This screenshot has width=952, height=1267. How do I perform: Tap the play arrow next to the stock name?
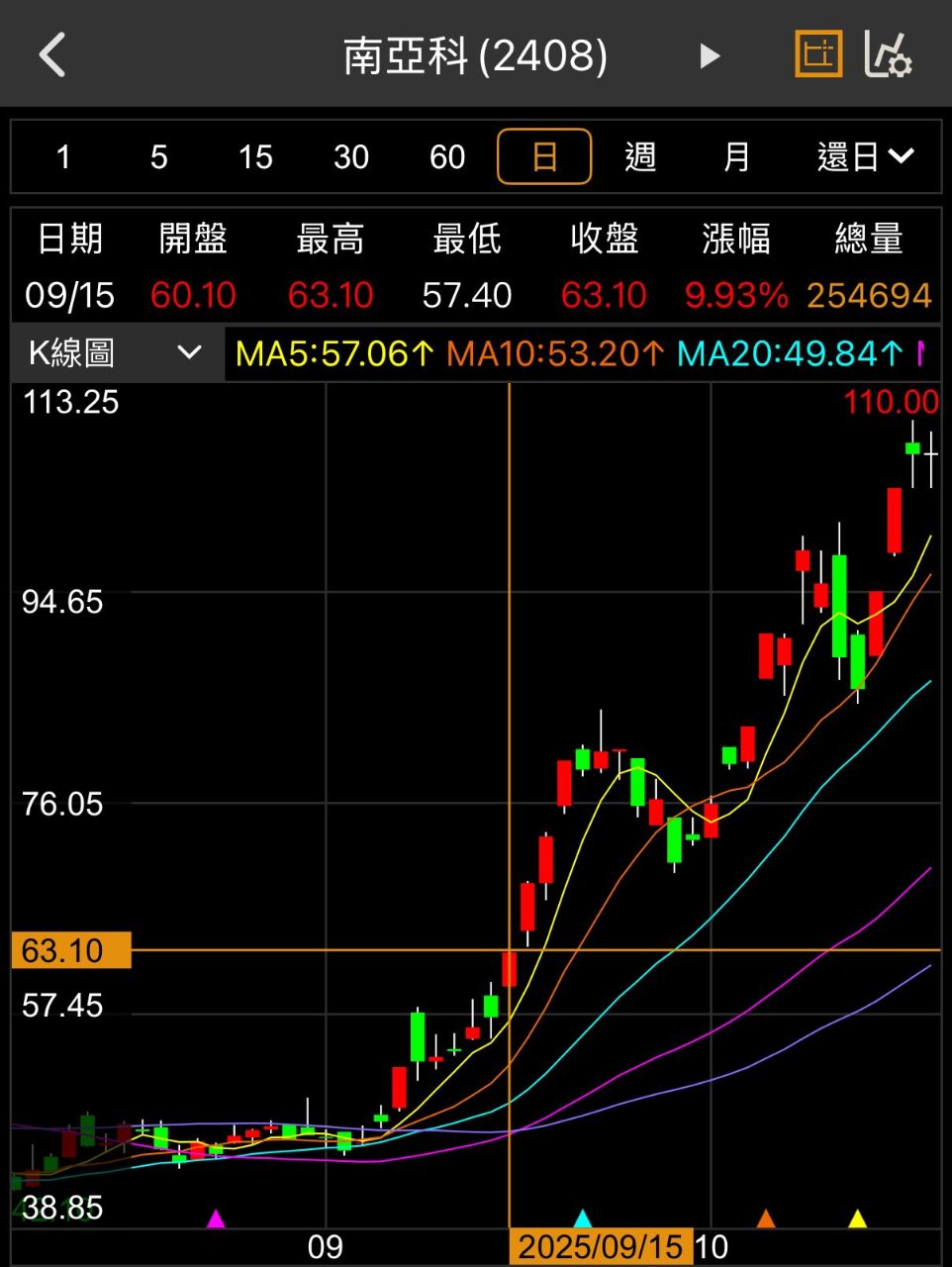pos(709,55)
